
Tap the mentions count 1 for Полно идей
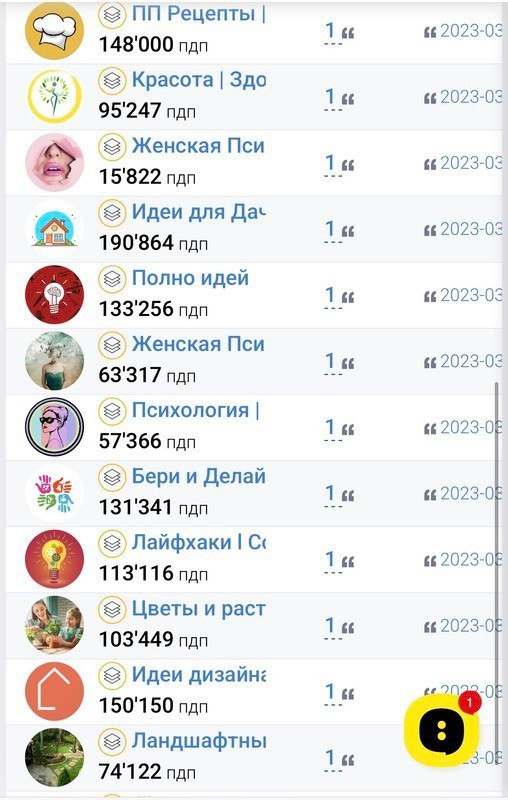click(x=331, y=295)
